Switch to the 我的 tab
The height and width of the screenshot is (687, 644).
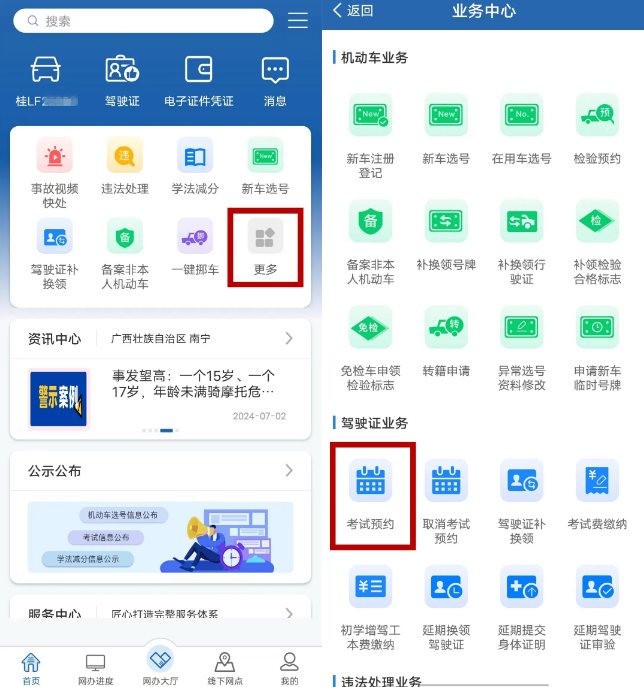click(289, 667)
